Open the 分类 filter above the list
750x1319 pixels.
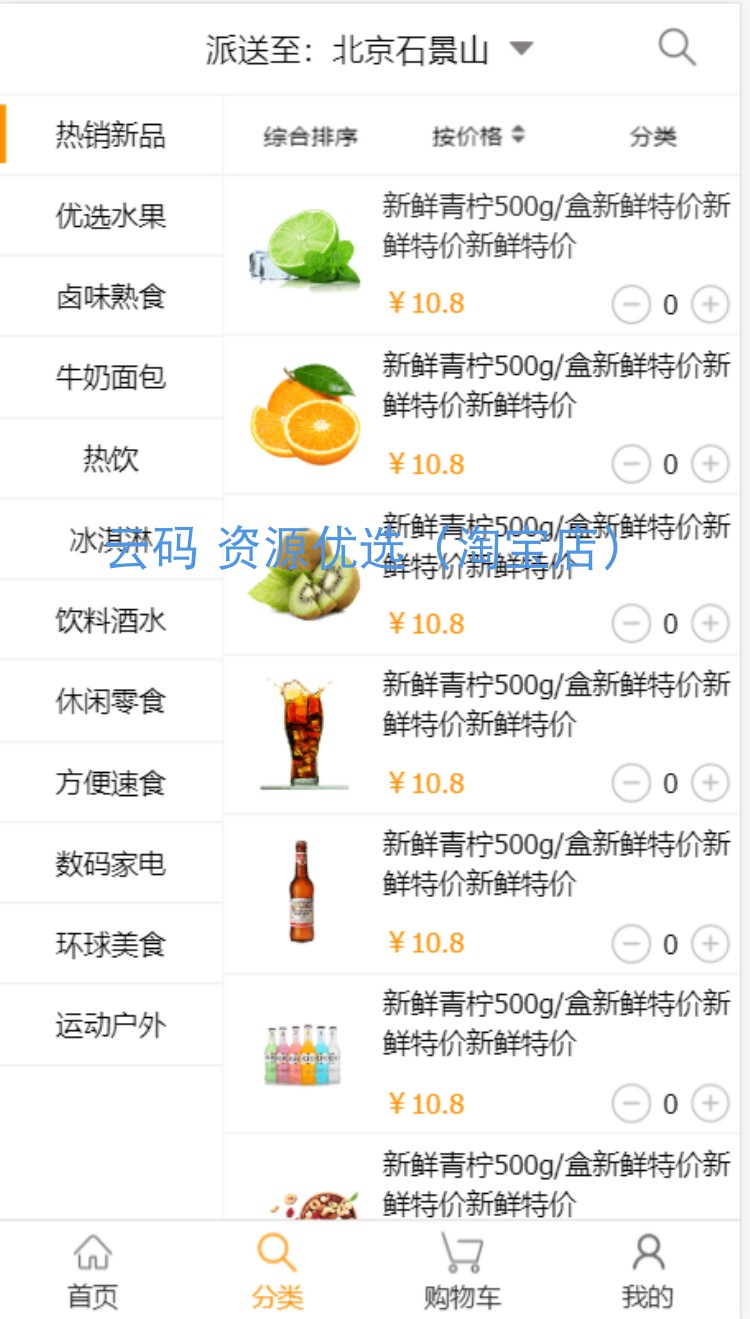tap(653, 136)
